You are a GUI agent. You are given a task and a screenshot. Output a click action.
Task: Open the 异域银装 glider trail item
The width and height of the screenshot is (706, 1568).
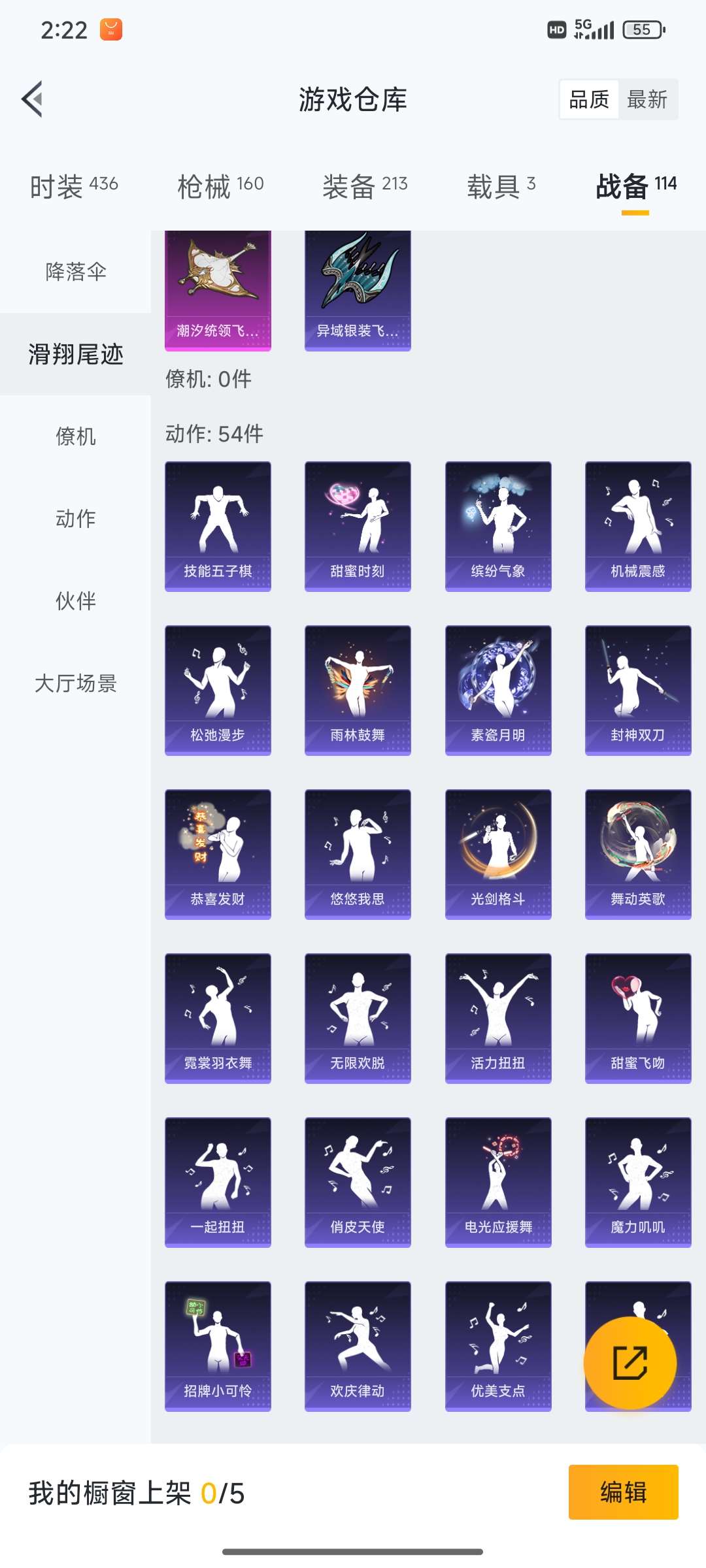[x=358, y=291]
